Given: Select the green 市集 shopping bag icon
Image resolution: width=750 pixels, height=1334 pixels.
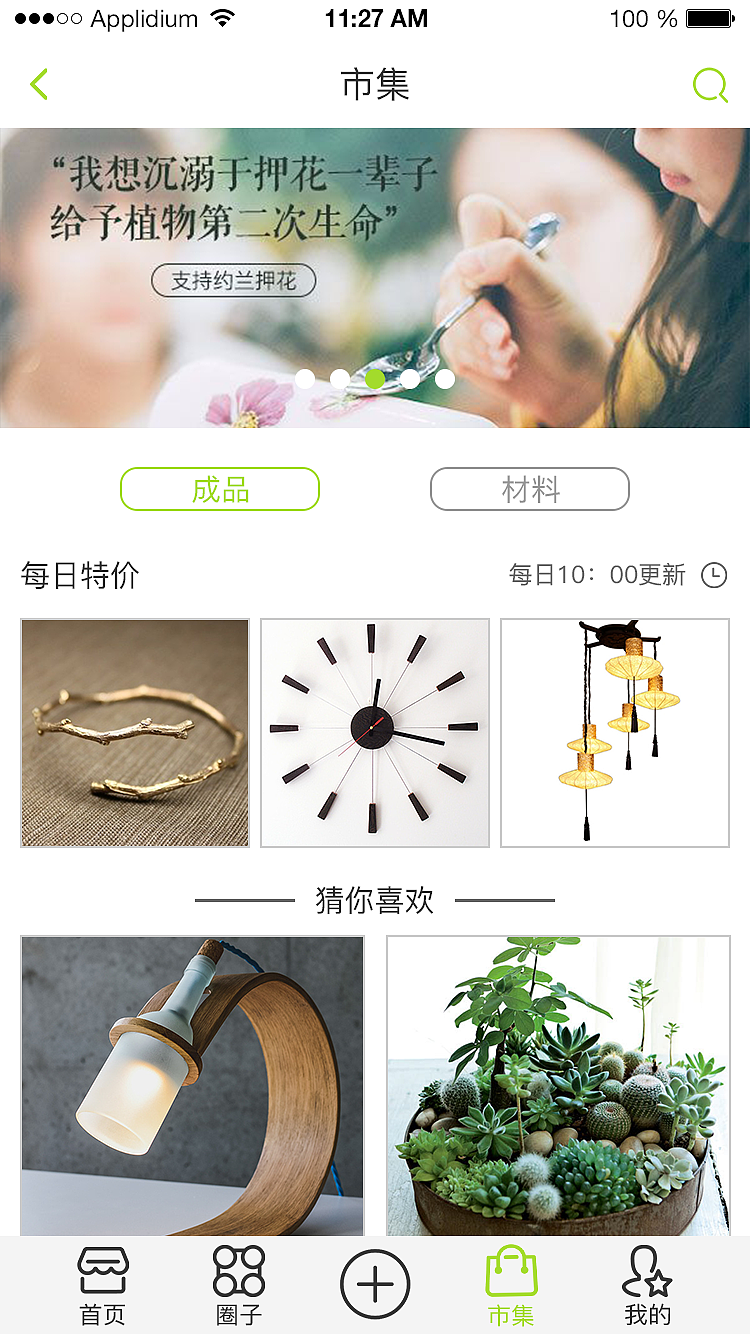Looking at the screenshot, I should click(x=511, y=1283).
